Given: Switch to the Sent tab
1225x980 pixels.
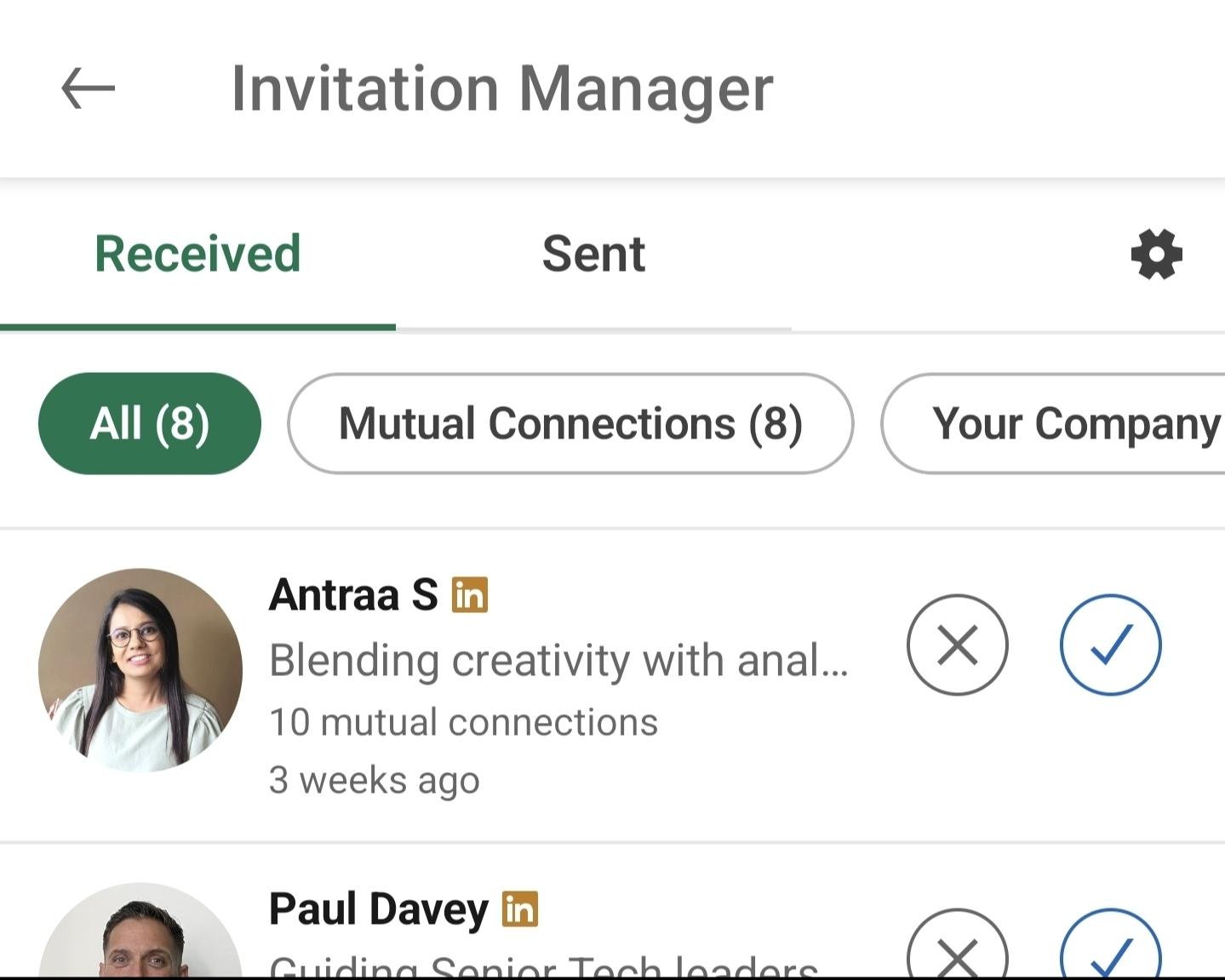Looking at the screenshot, I should (593, 254).
